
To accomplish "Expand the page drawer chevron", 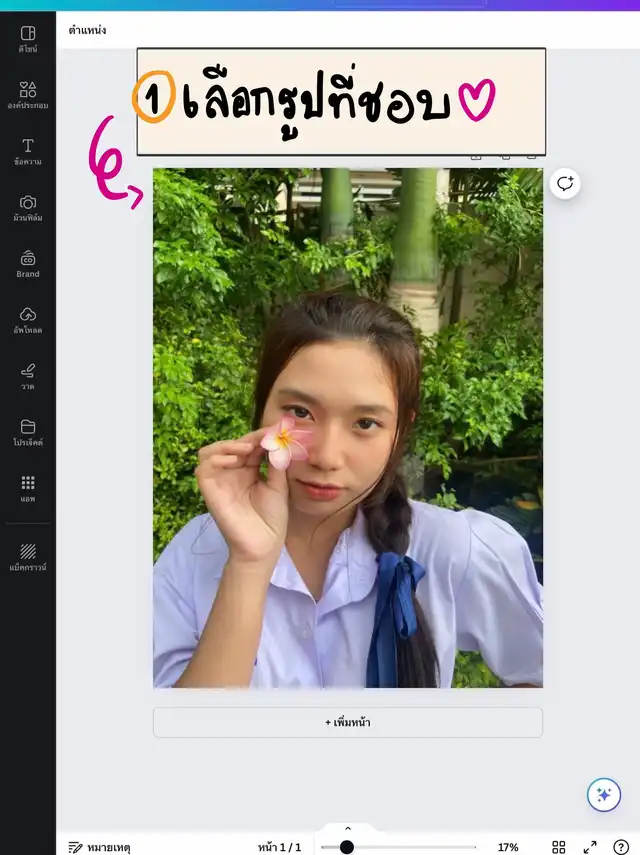I will point(348,828).
